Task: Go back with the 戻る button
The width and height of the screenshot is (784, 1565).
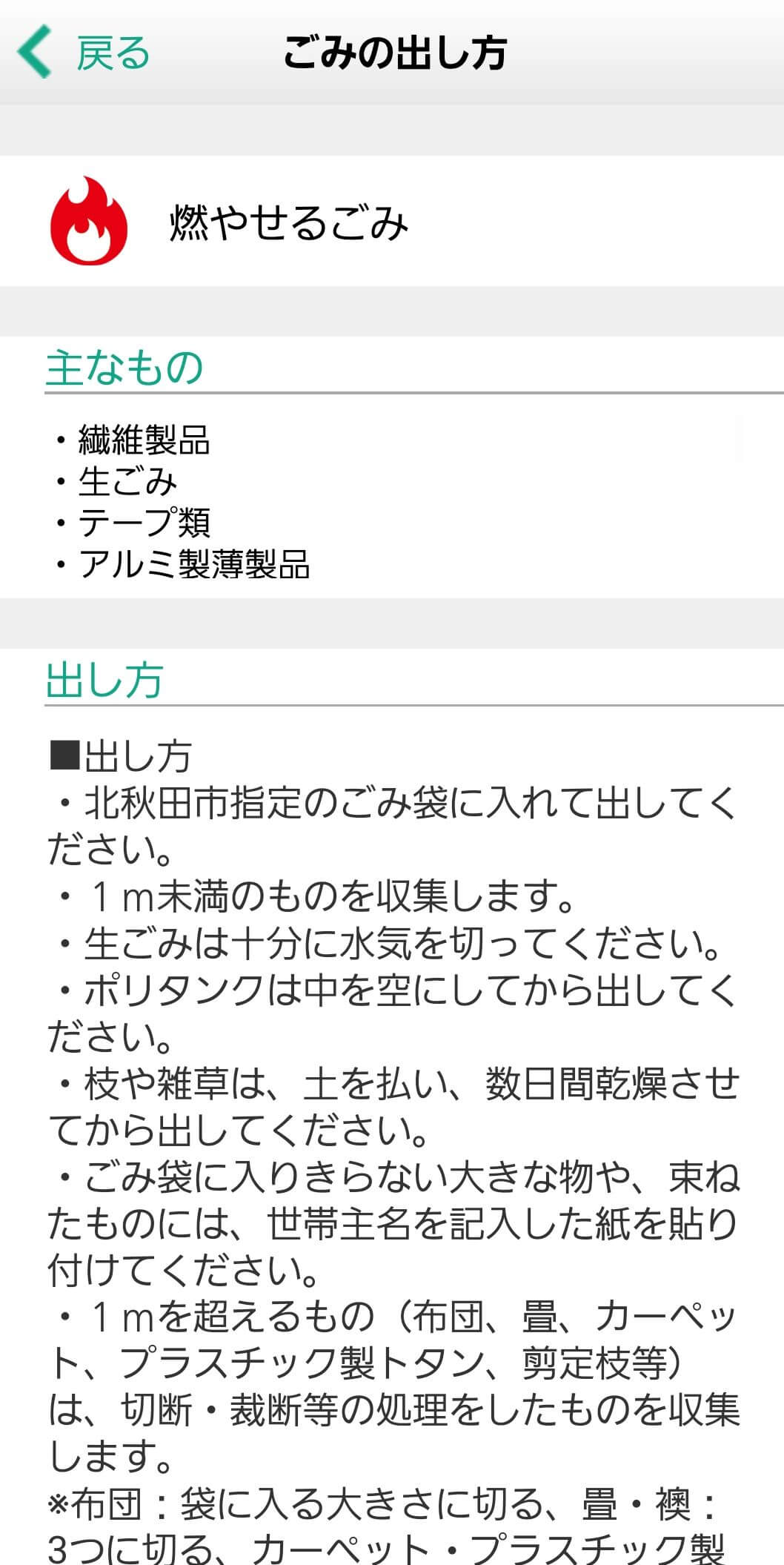Action: (85, 52)
